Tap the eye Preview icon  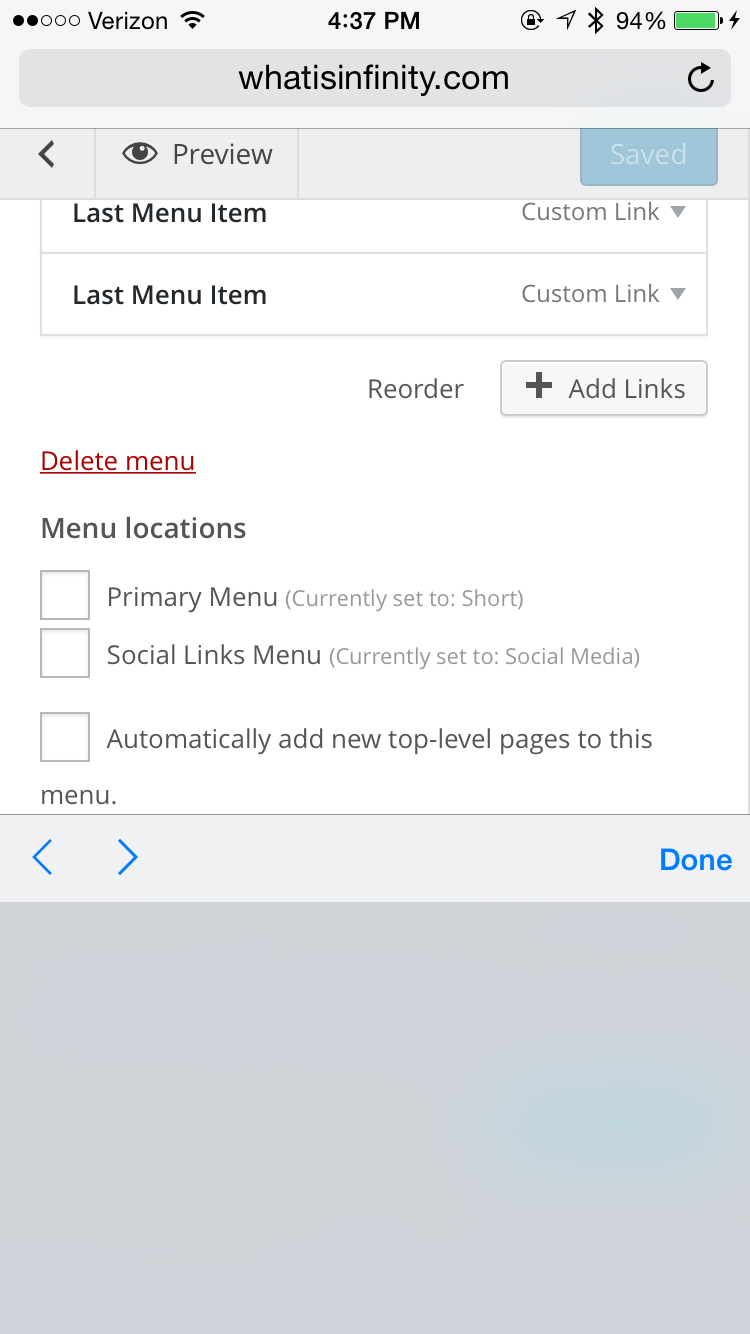click(140, 154)
